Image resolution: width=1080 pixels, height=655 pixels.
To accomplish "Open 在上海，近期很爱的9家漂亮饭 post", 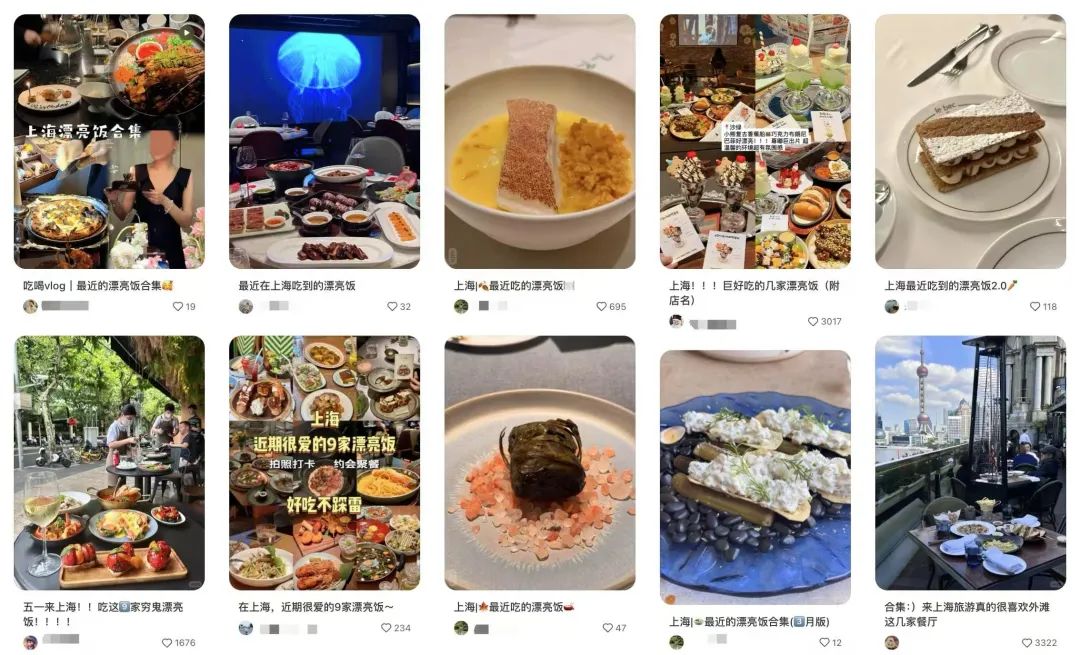I will pyautogui.click(x=324, y=462).
